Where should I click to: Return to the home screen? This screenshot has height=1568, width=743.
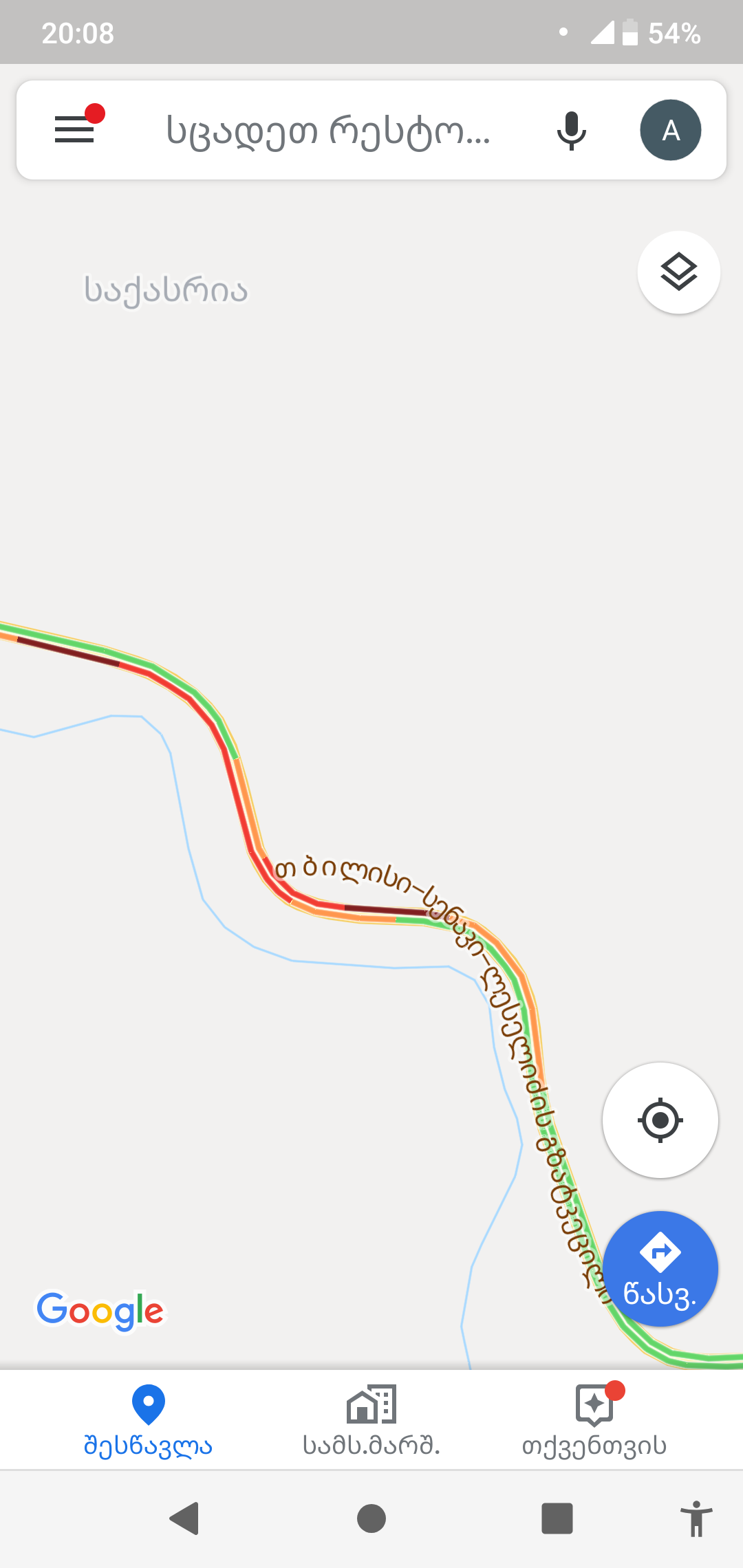371,1518
